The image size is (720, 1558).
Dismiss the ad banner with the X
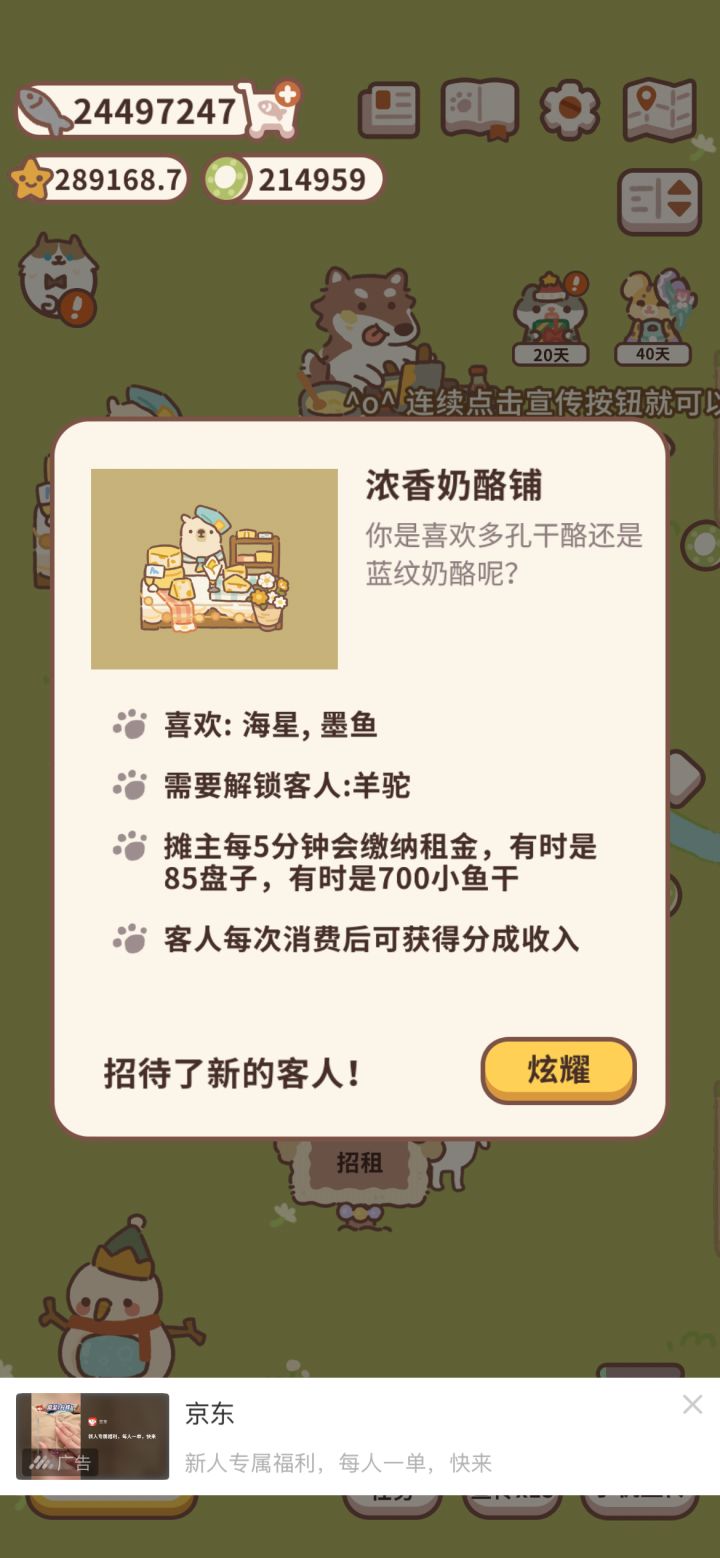click(x=692, y=1404)
